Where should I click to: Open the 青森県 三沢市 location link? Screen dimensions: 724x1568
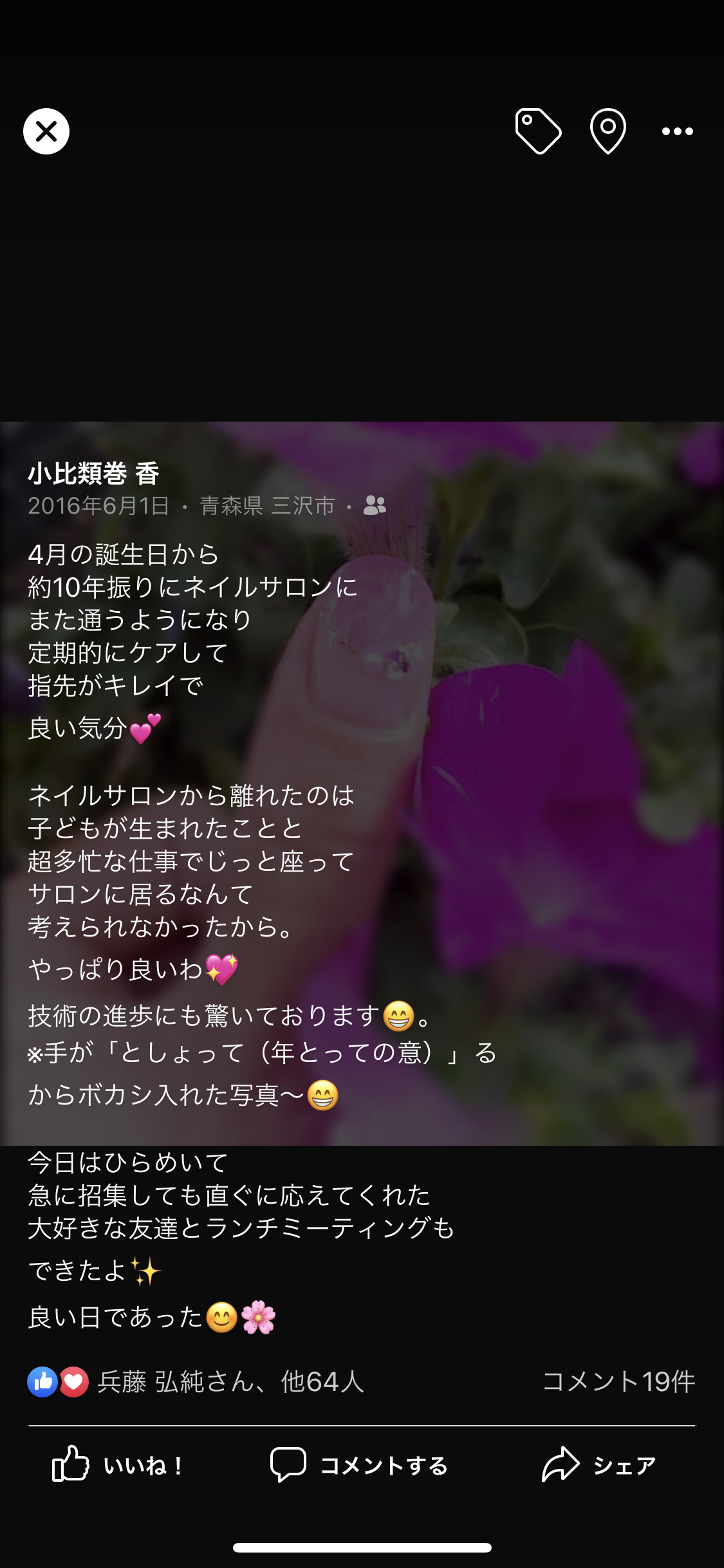pos(268,506)
